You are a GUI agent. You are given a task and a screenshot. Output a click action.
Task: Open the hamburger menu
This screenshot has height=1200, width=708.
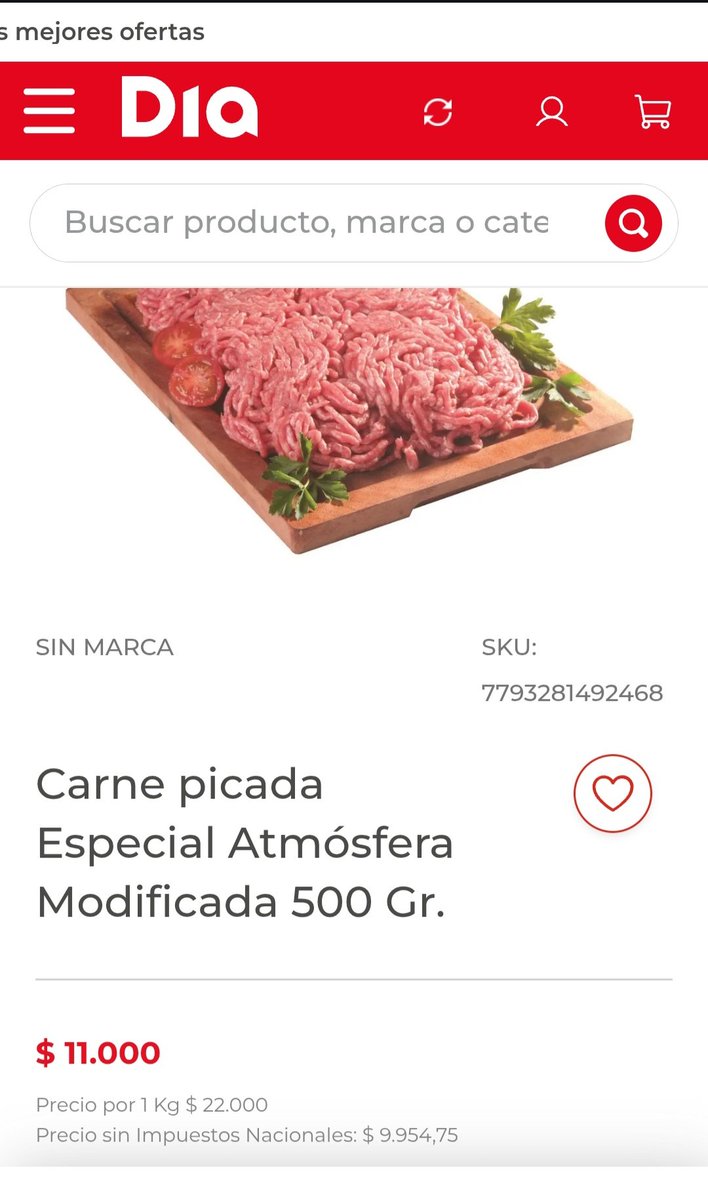pyautogui.click(x=49, y=110)
